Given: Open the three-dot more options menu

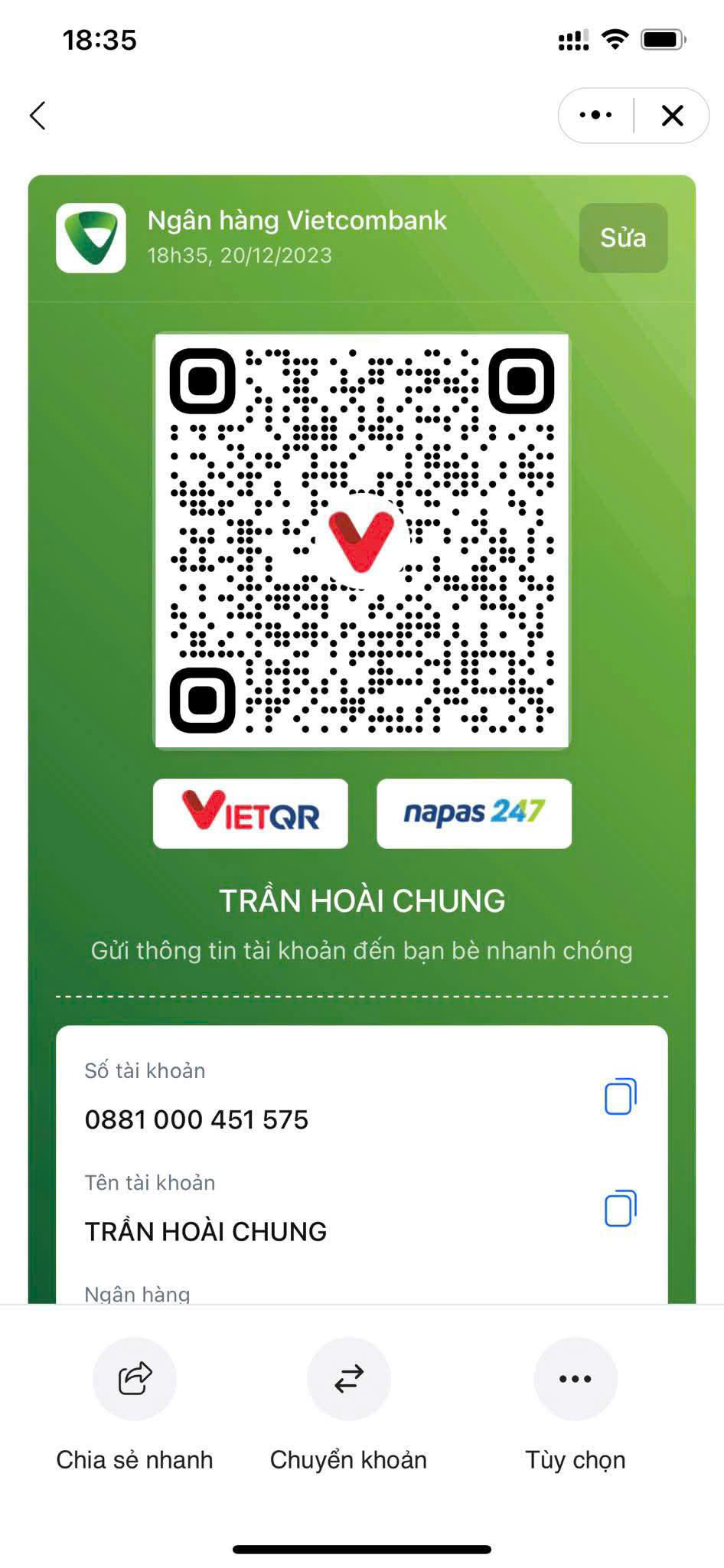Looking at the screenshot, I should pos(596,116).
